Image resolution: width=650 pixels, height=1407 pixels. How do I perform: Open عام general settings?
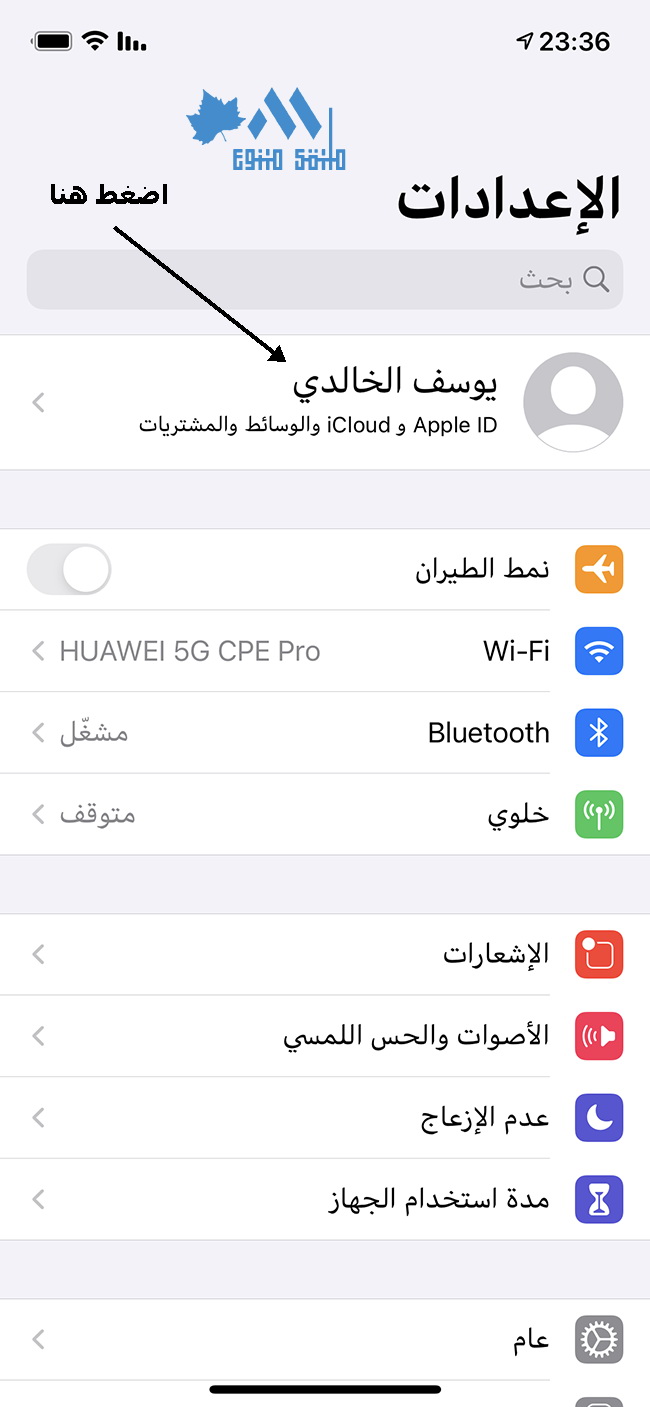(x=325, y=1339)
